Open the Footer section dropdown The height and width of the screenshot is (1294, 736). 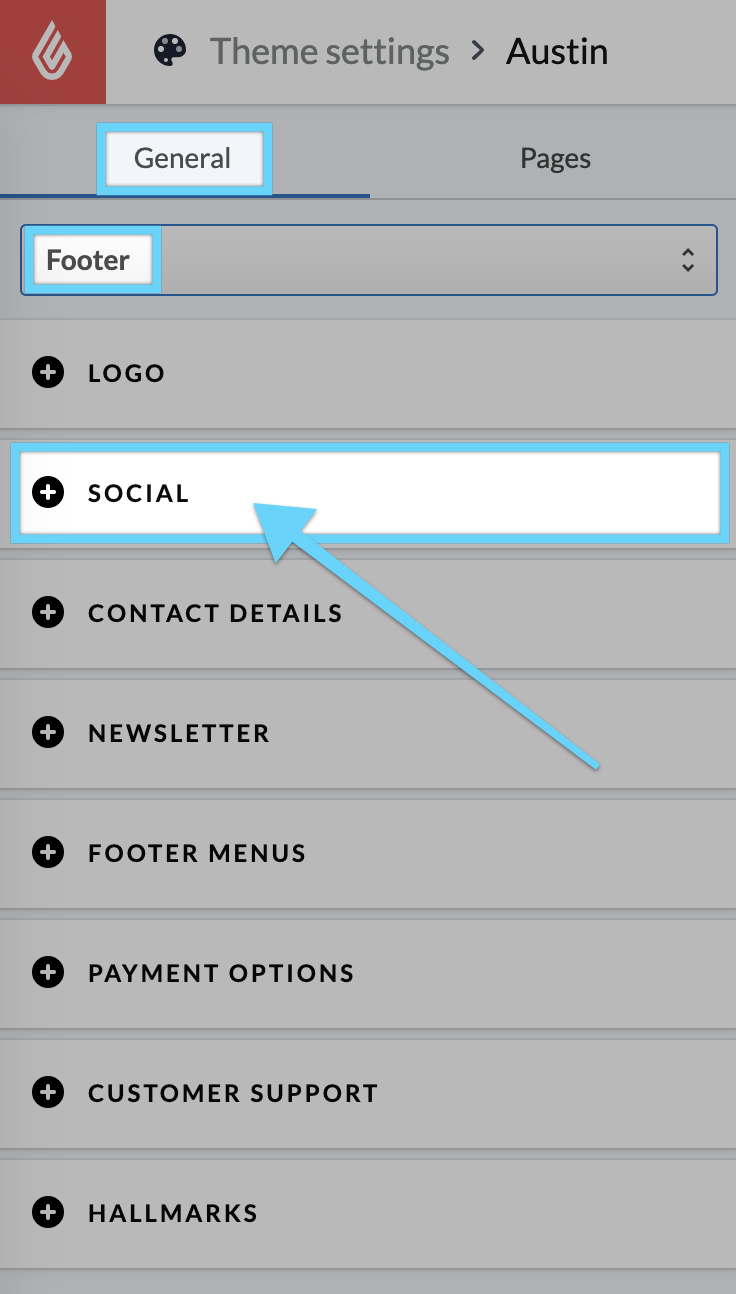(x=369, y=260)
